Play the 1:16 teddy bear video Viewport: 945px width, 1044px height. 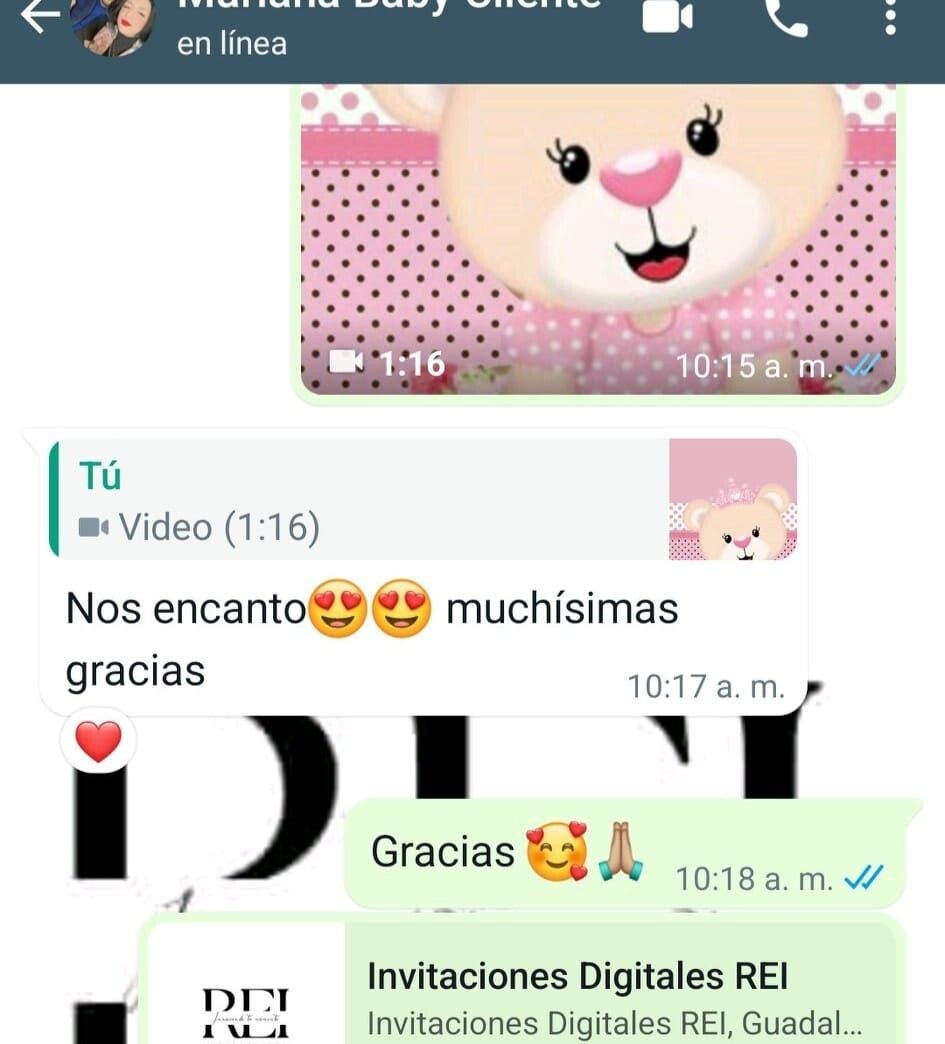598,240
